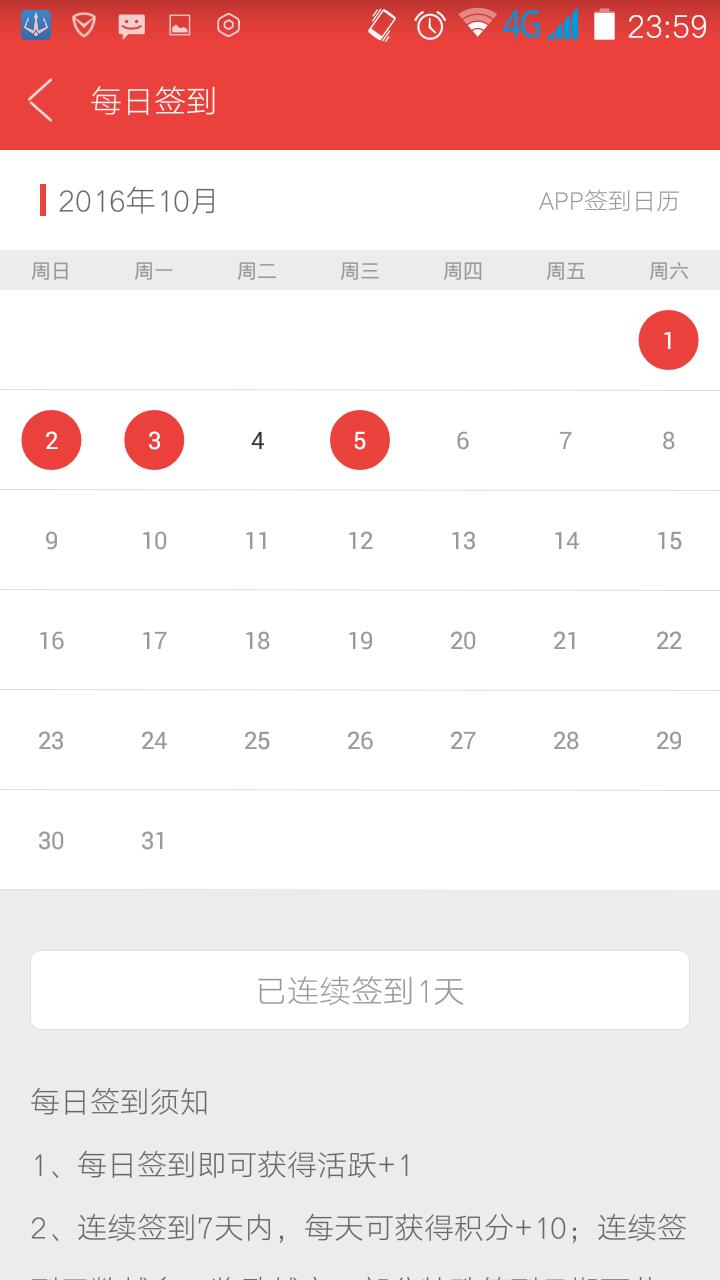
Task: Go back from the 每日签到 page
Action: click(x=40, y=101)
